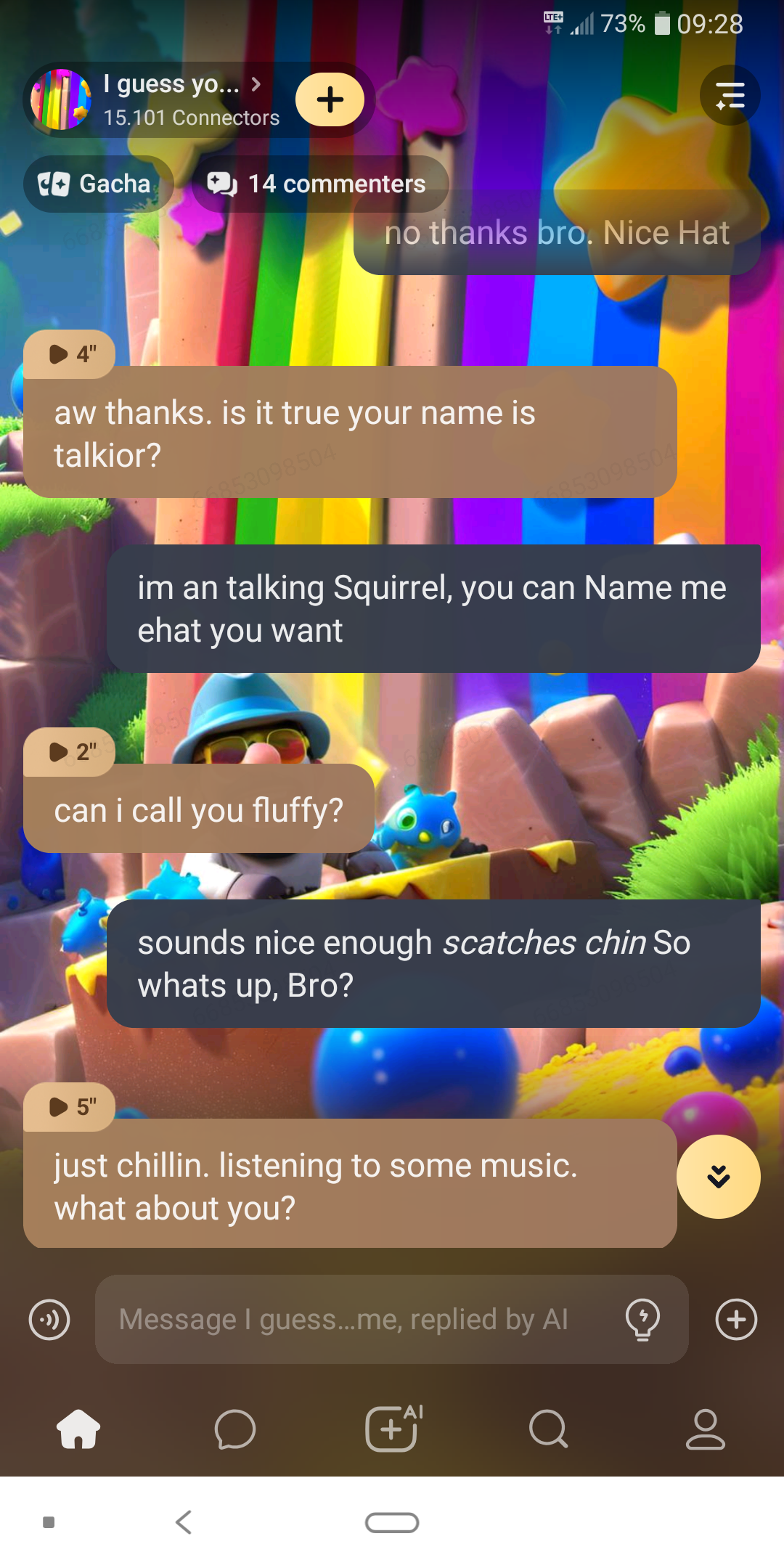Tap the voice input icon
784x1568 pixels.
[49, 1319]
